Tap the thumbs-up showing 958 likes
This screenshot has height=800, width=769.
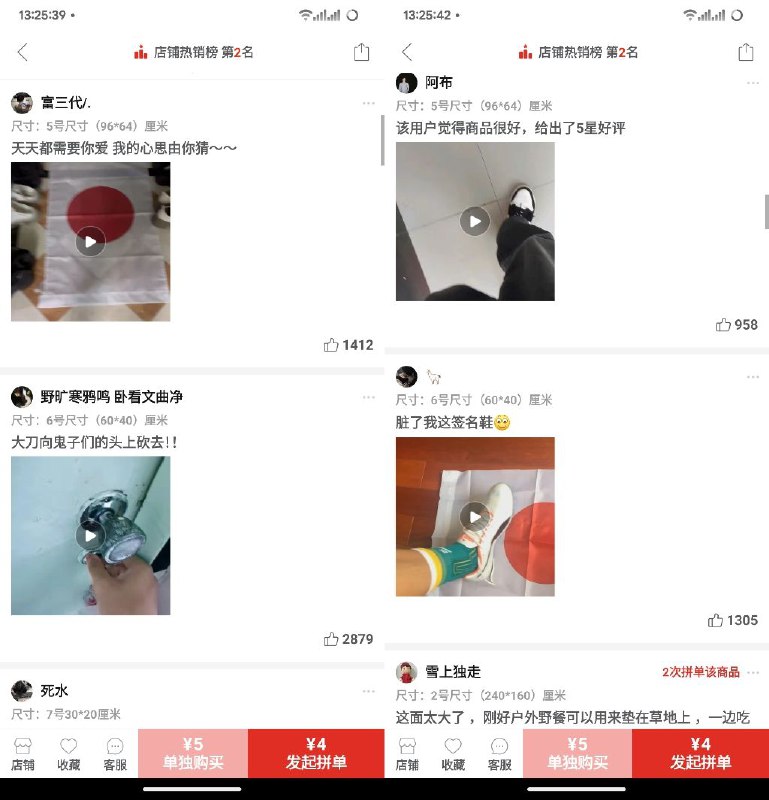(724, 324)
